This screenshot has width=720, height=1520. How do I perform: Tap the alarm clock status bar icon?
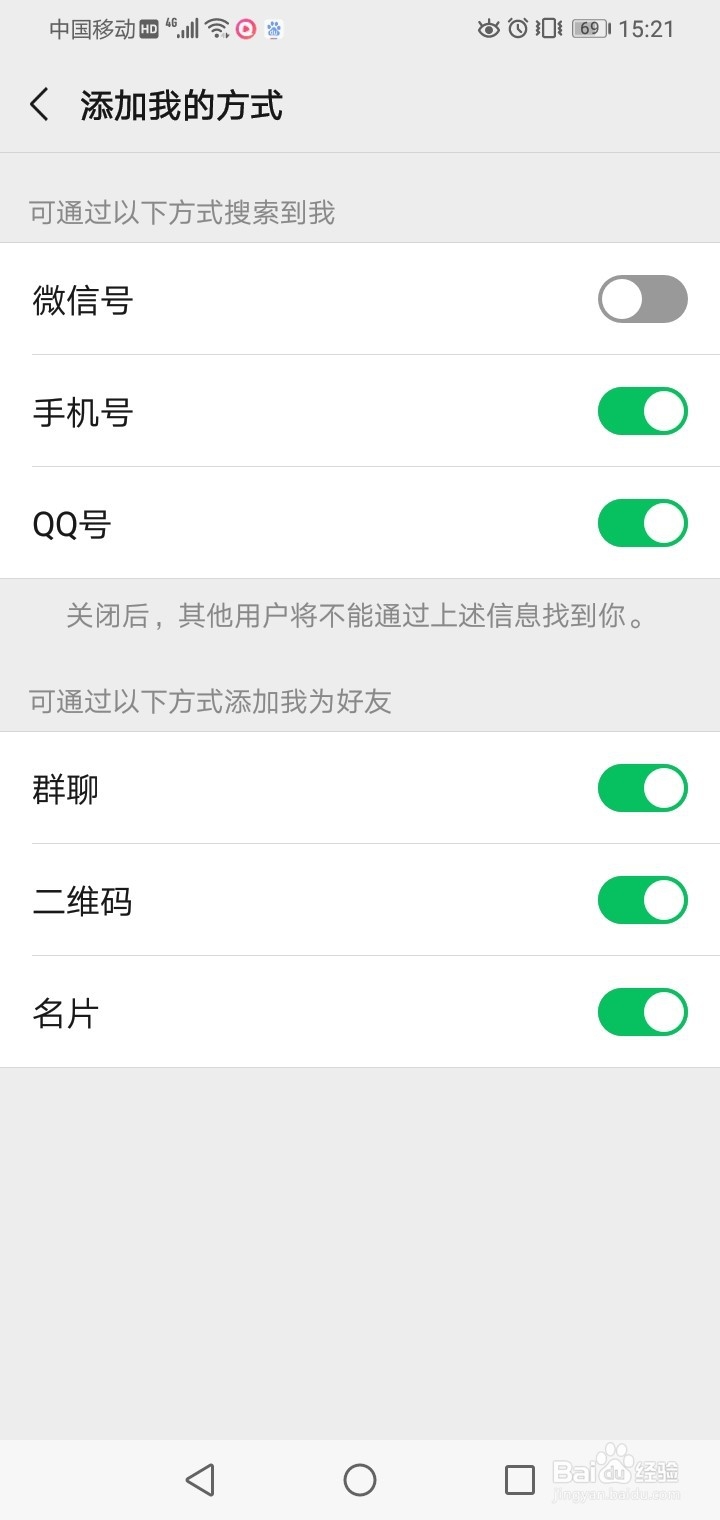tap(516, 29)
